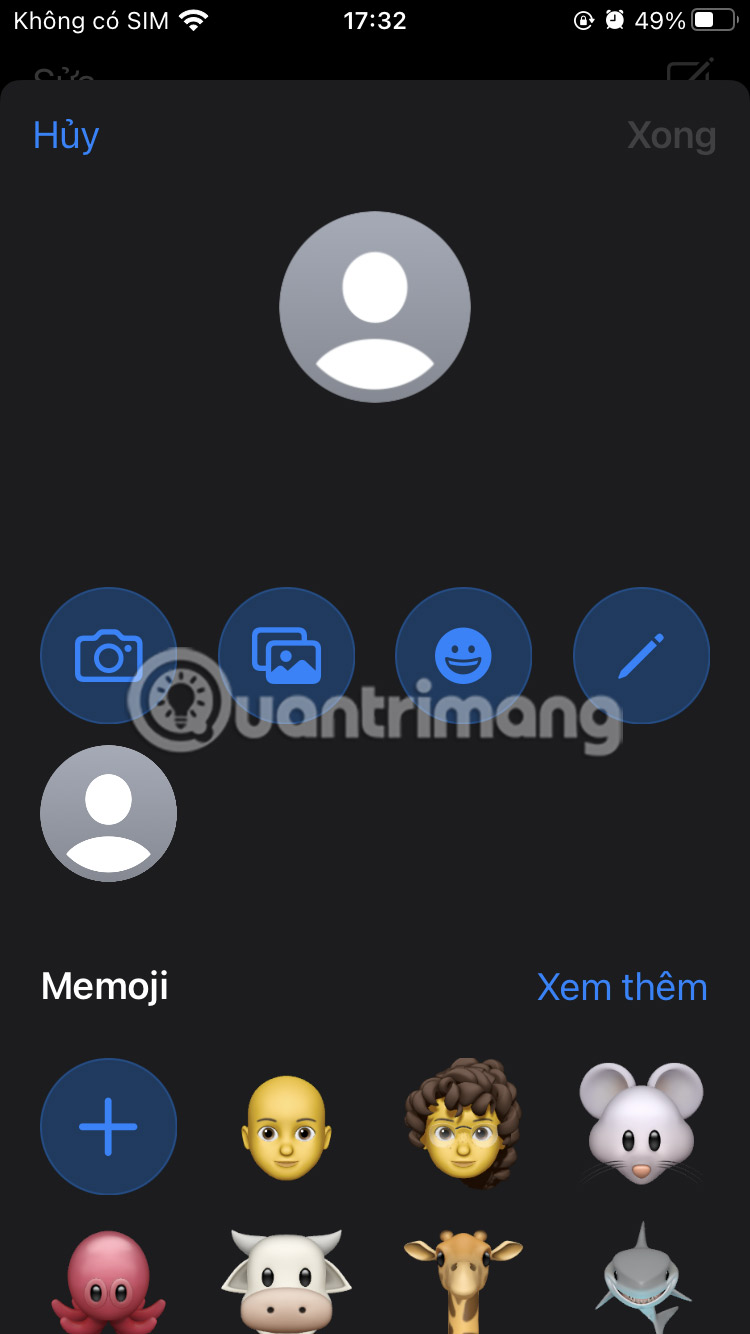Tap Hủy to cancel photo selection
This screenshot has width=750, height=1334.
tap(66, 135)
